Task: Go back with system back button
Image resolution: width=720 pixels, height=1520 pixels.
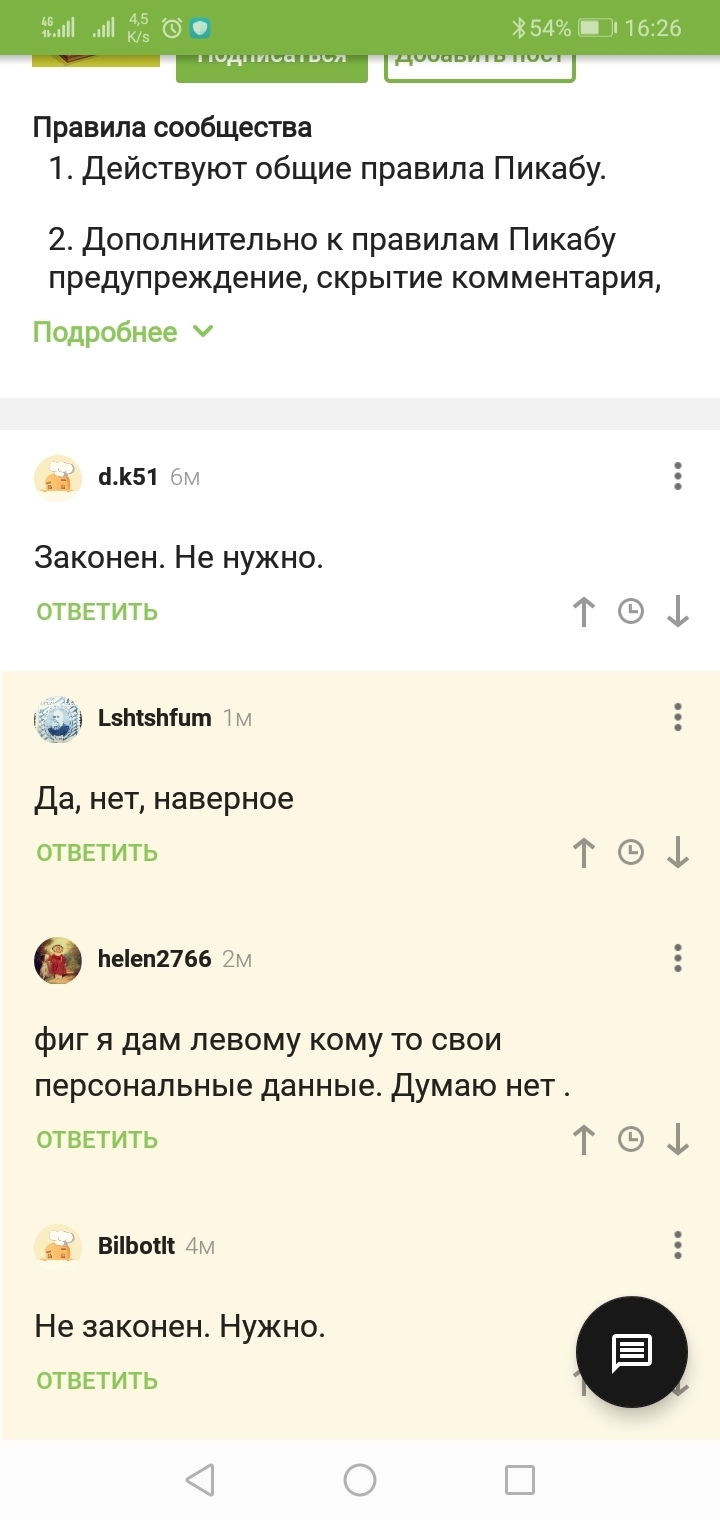Action: (200, 1479)
